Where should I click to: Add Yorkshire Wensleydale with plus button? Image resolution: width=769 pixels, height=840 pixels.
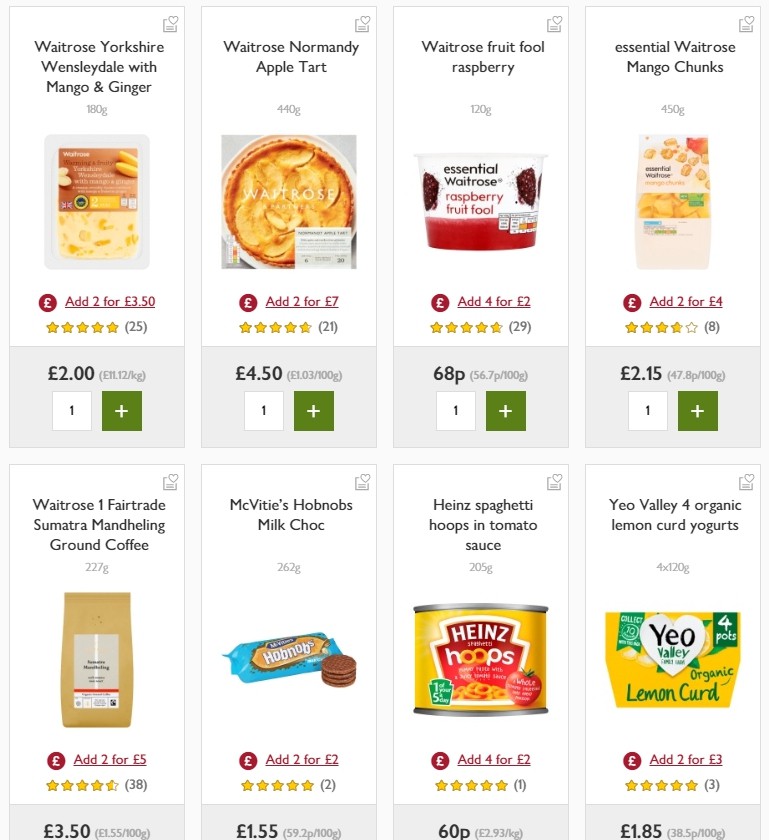click(x=122, y=410)
